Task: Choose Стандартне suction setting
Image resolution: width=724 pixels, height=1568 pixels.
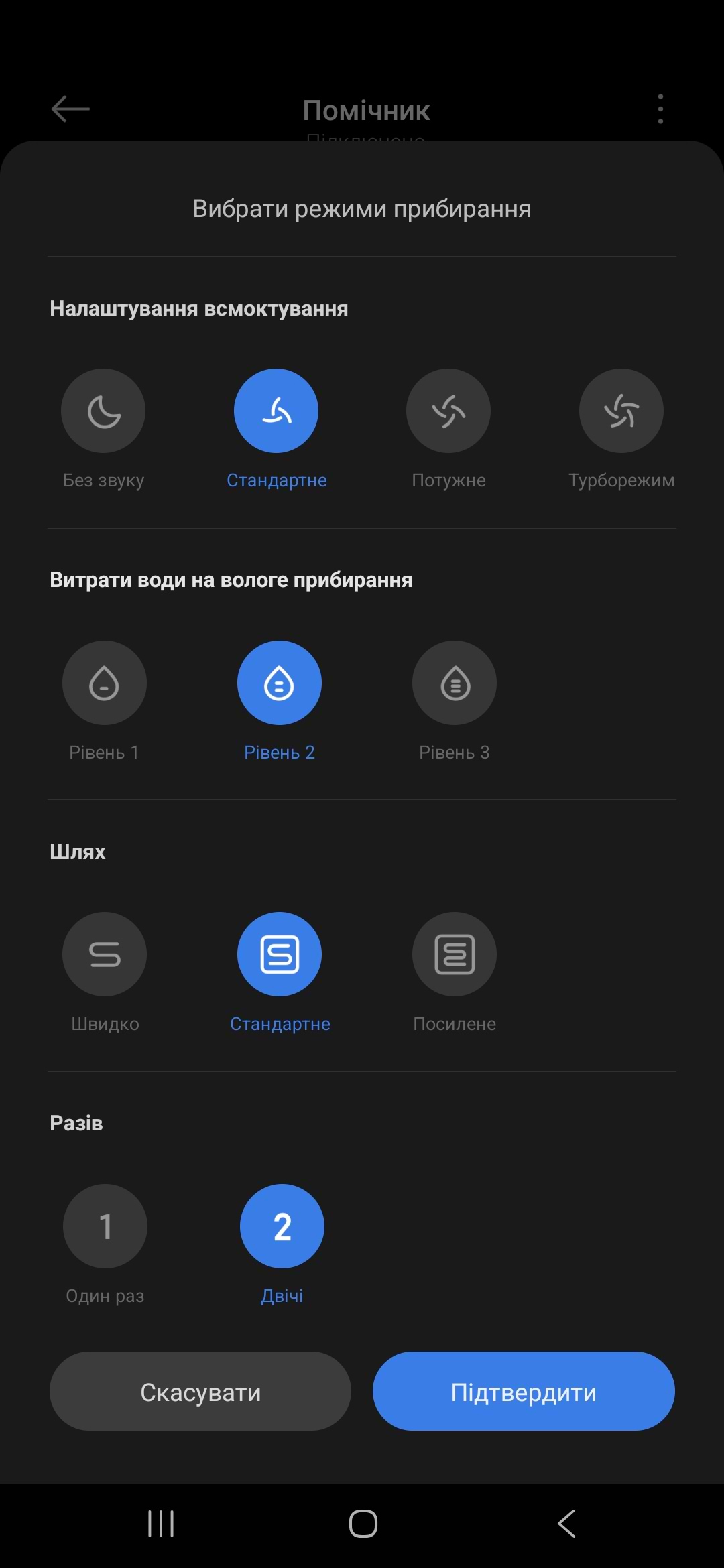Action: 276,411
